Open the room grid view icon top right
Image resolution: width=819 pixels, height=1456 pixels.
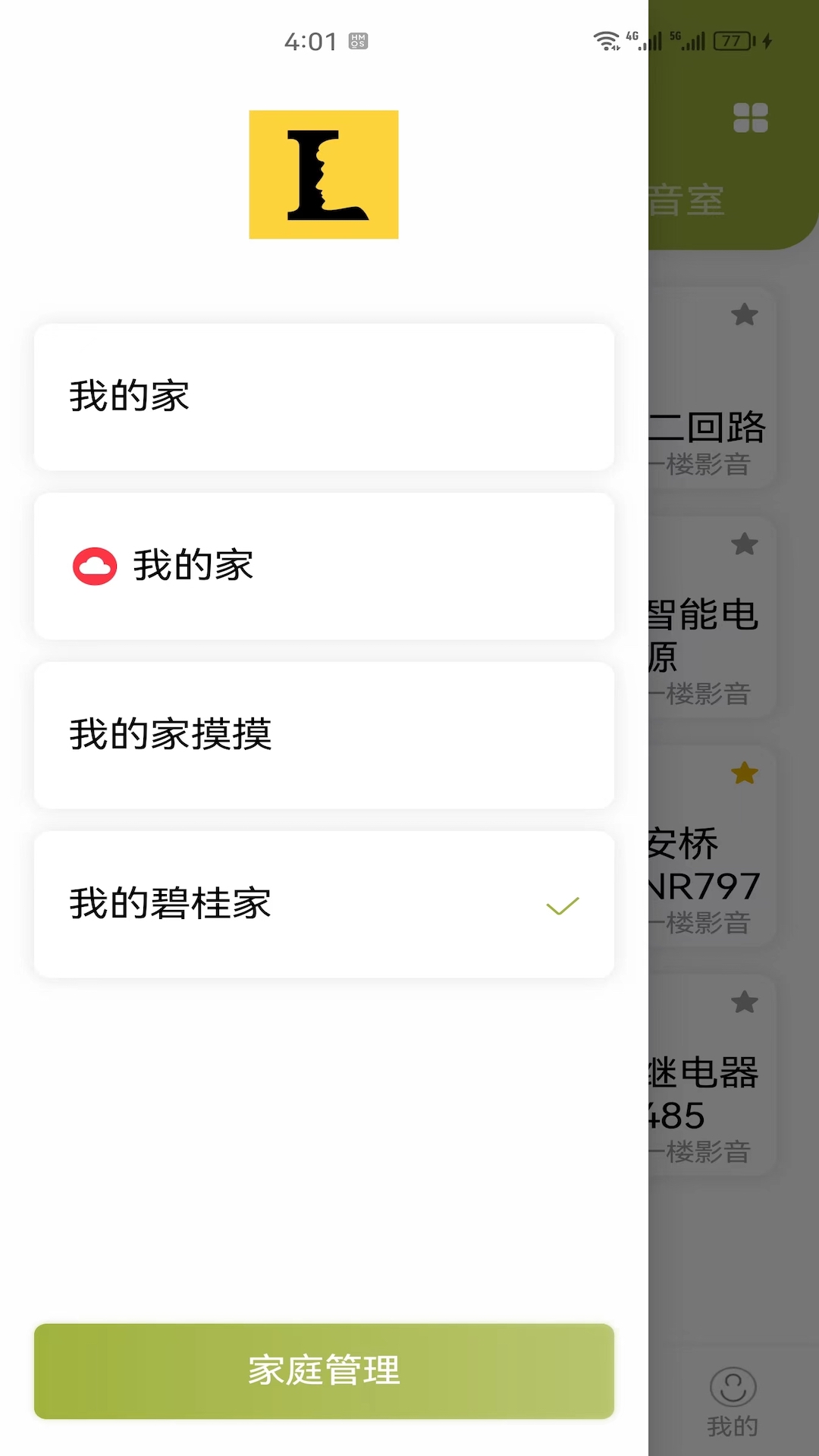[x=752, y=118]
